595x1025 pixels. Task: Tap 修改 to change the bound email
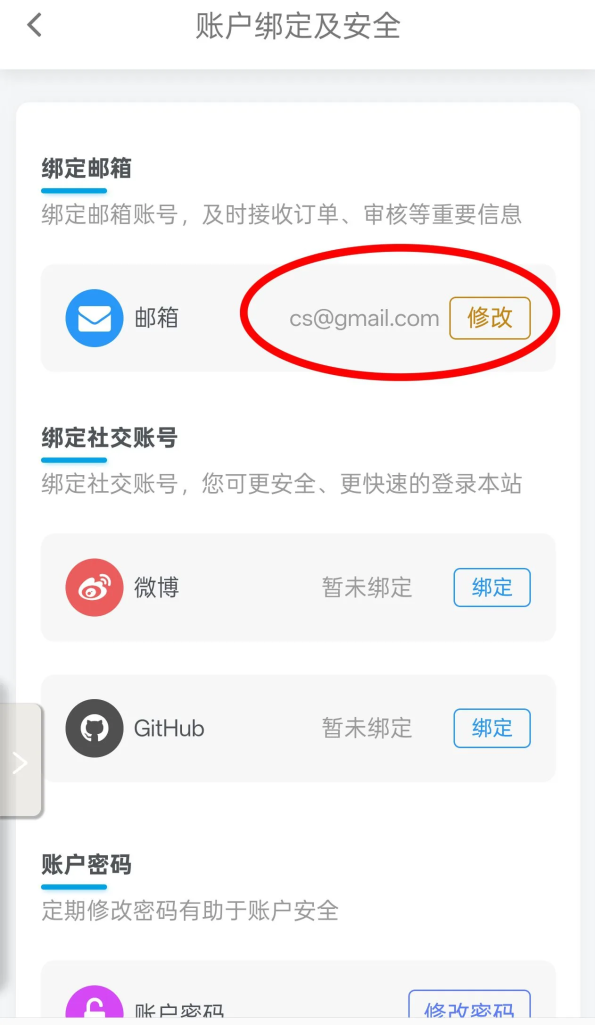pyautogui.click(x=490, y=318)
